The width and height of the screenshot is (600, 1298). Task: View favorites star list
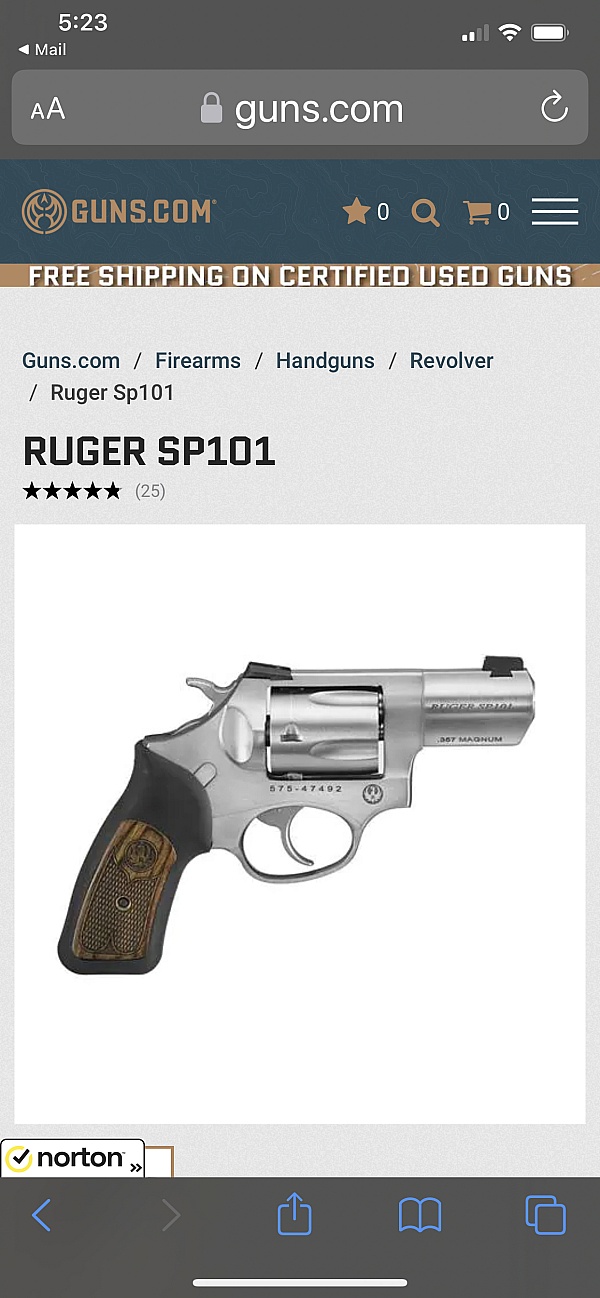pyautogui.click(x=365, y=212)
